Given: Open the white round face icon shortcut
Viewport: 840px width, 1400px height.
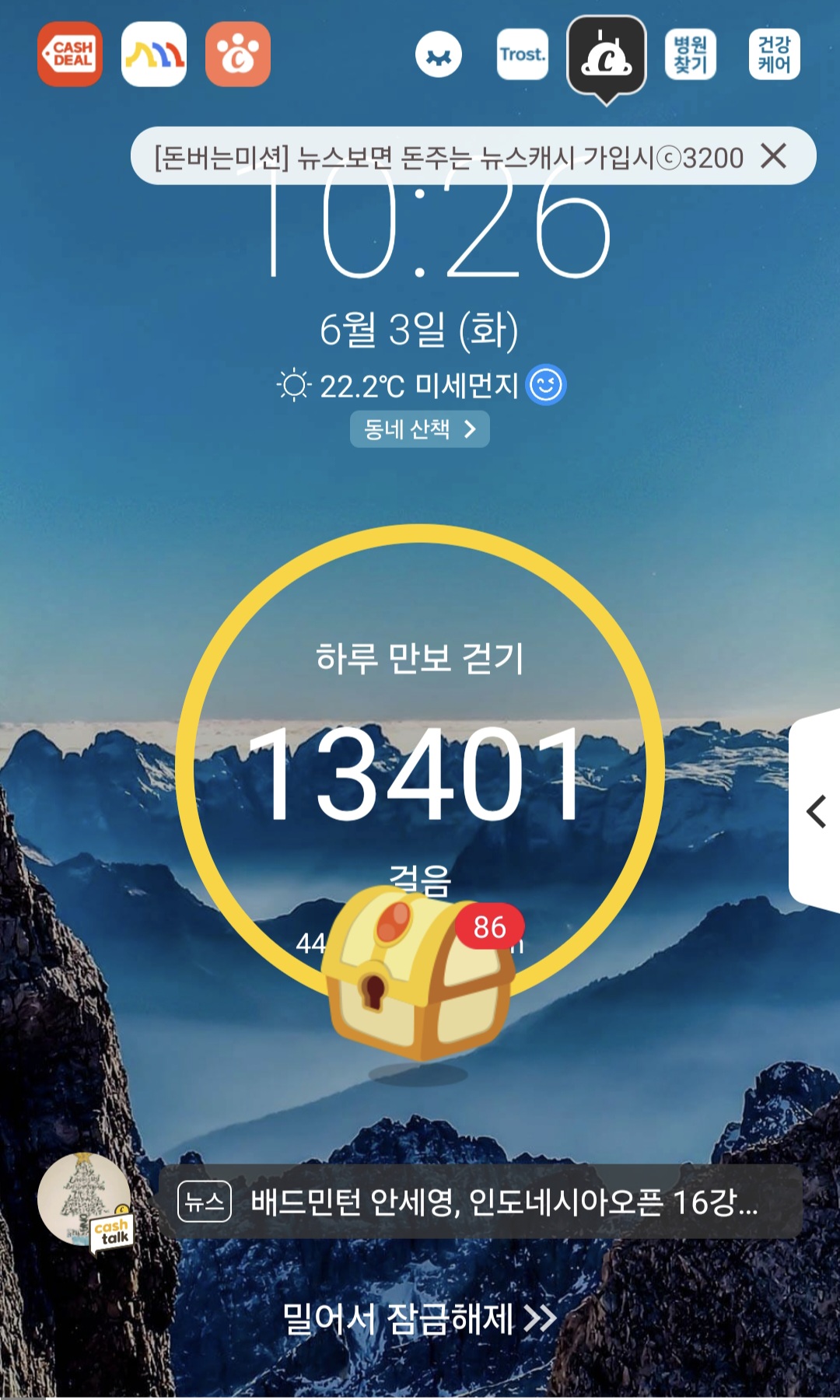Looking at the screenshot, I should [439, 54].
